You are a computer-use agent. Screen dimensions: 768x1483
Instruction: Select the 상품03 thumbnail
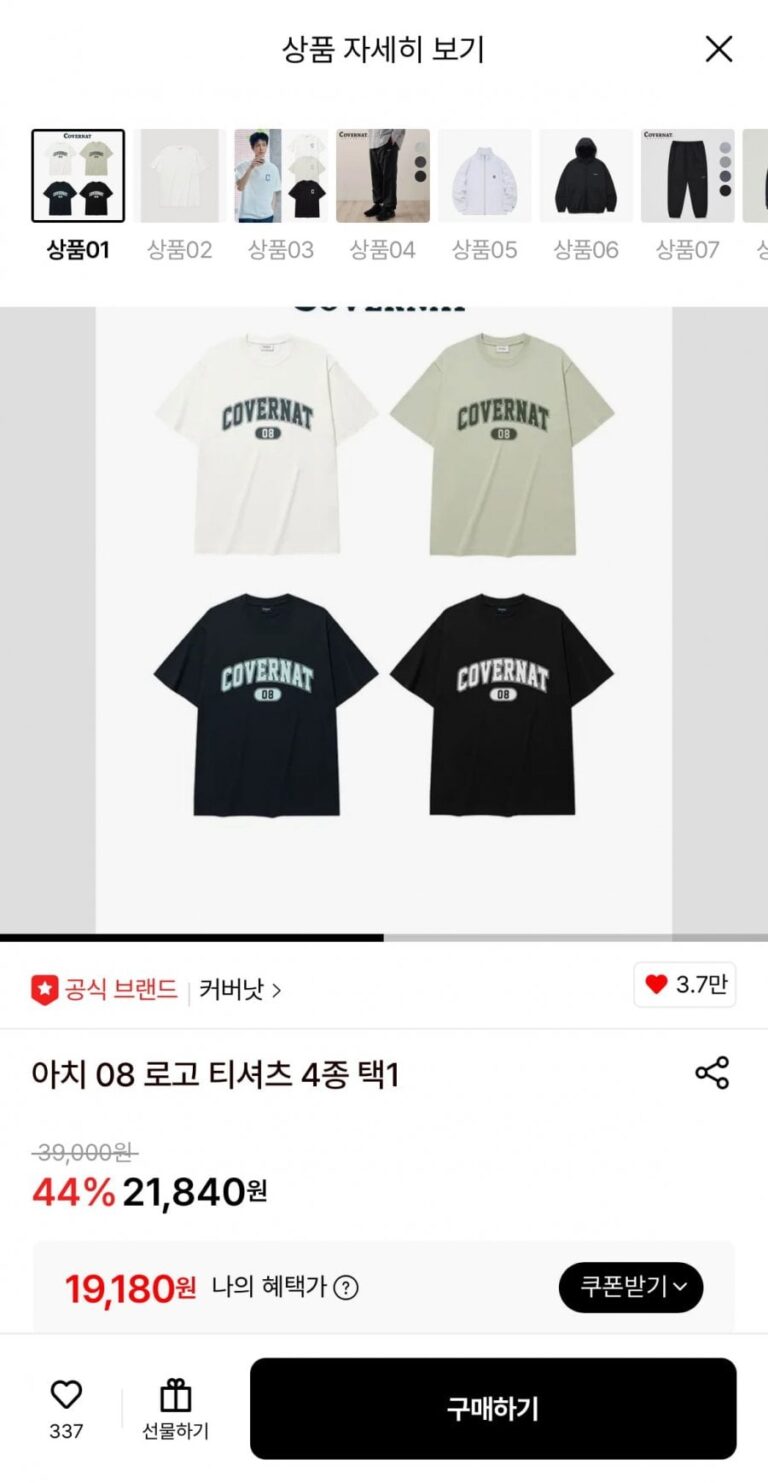[281, 176]
